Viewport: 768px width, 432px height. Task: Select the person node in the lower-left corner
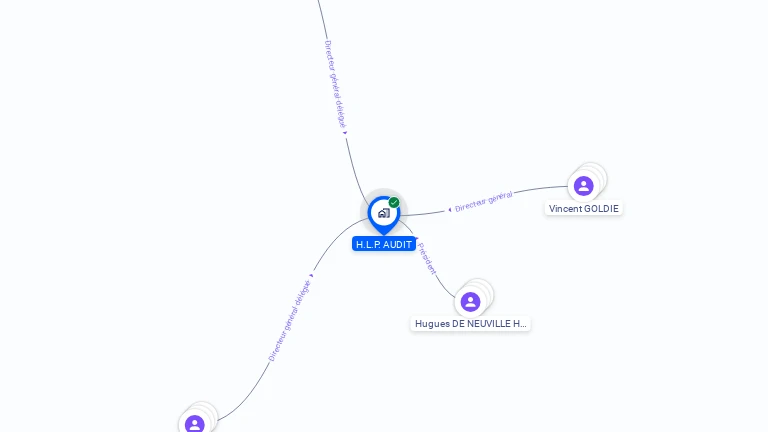[x=195, y=424]
